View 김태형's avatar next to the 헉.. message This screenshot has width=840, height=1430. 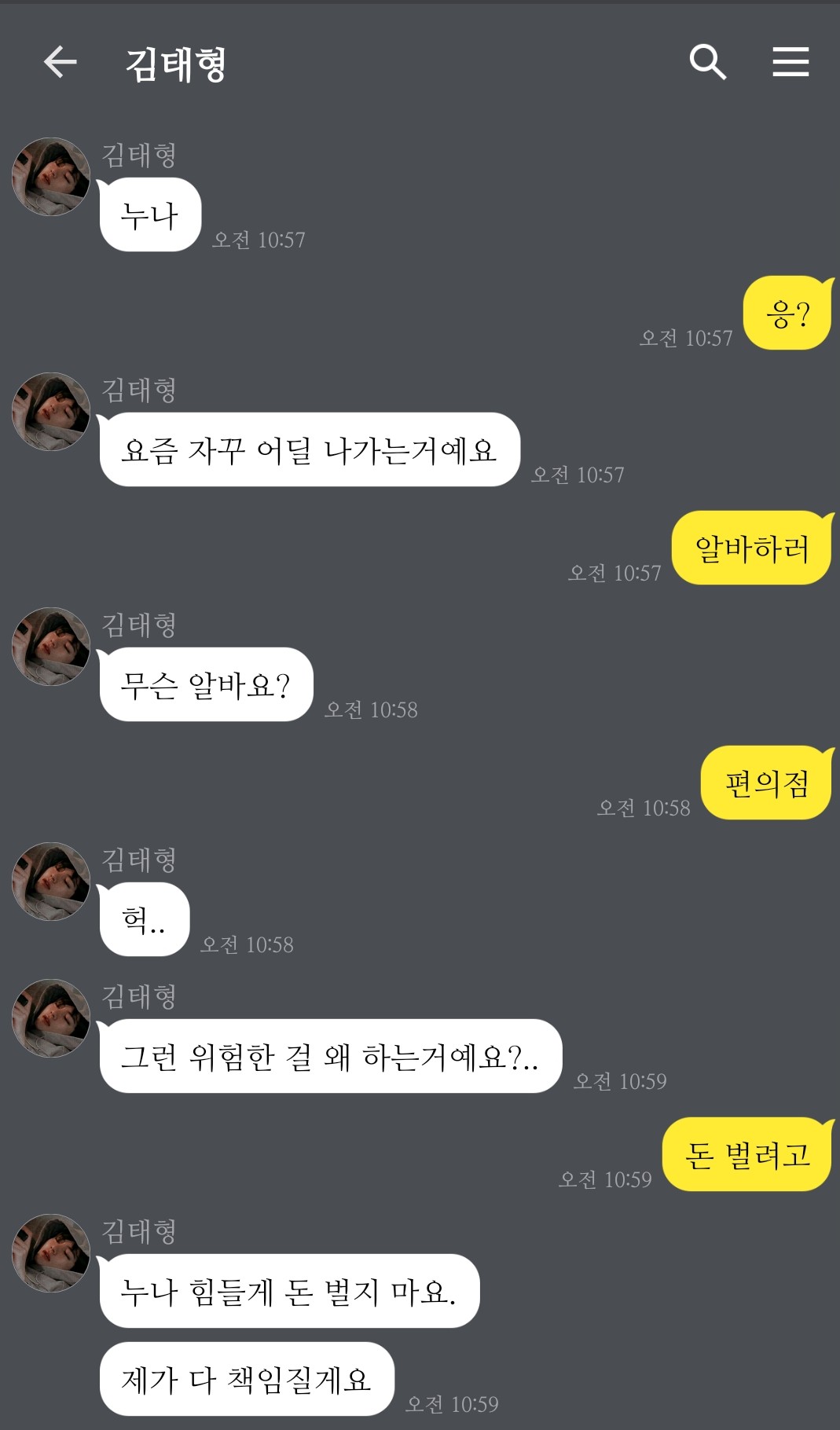coord(51,882)
